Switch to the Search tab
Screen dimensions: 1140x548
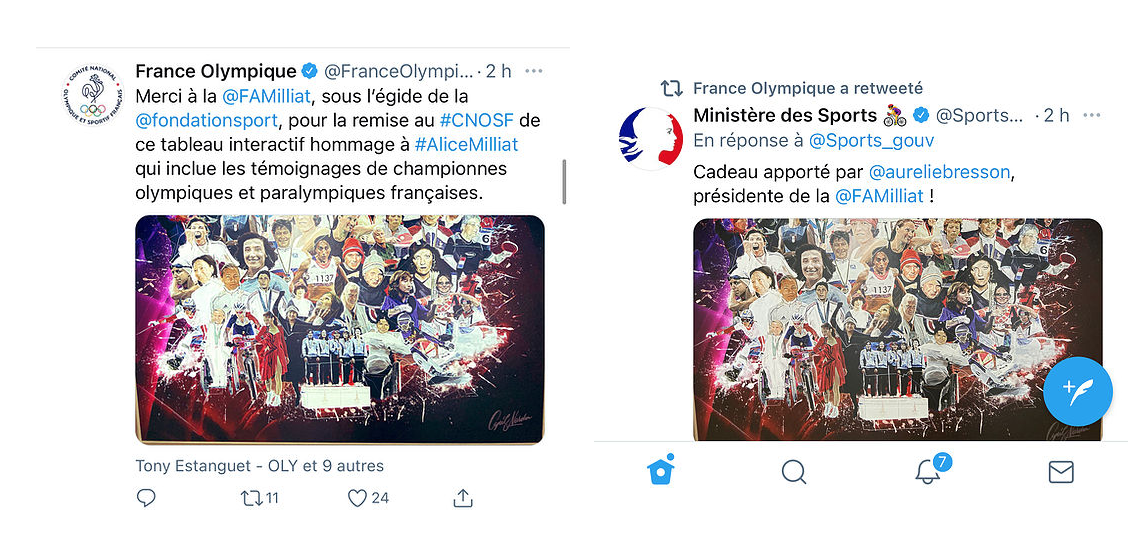794,471
